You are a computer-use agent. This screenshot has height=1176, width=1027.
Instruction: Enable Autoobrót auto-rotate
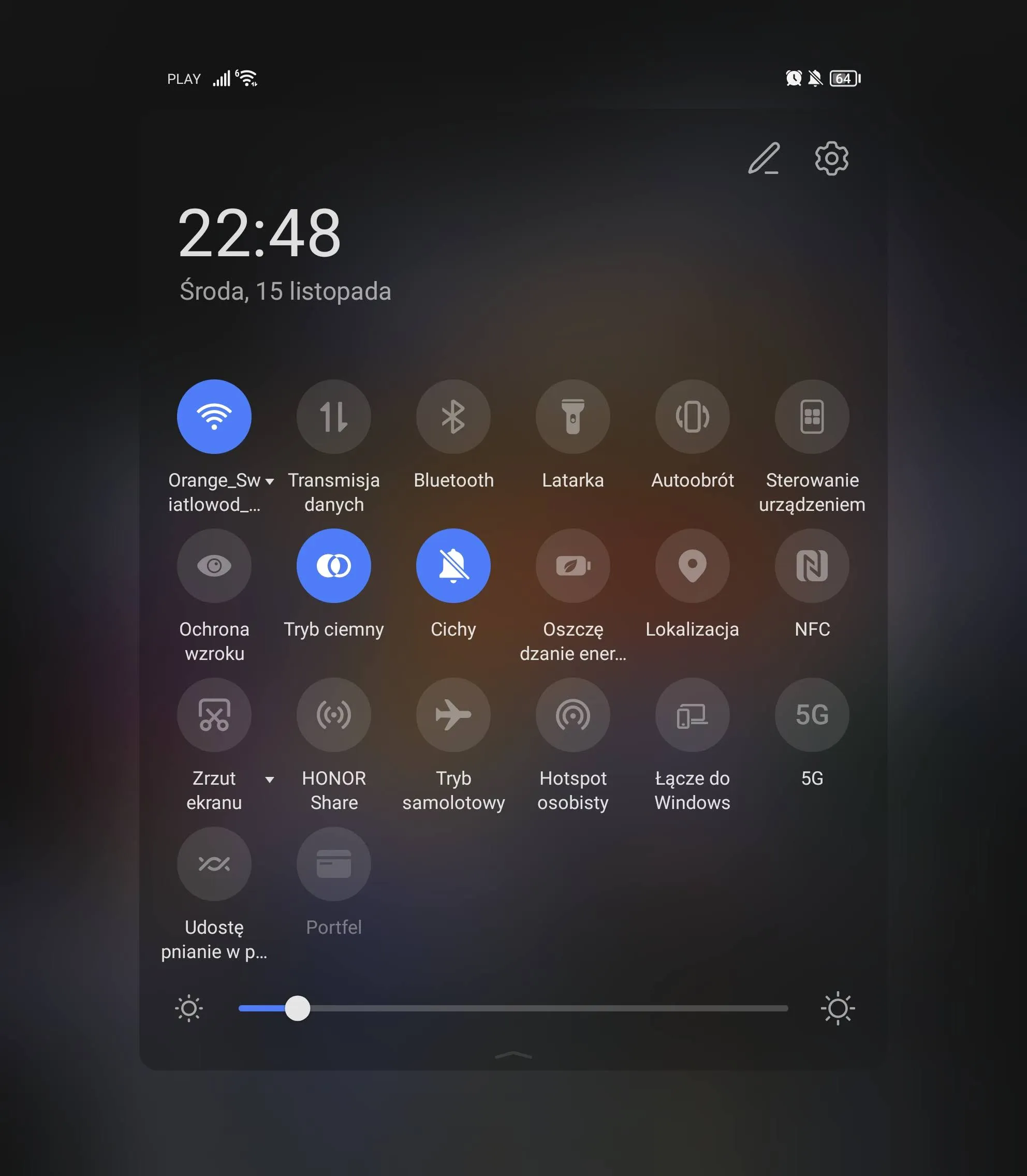(x=692, y=417)
